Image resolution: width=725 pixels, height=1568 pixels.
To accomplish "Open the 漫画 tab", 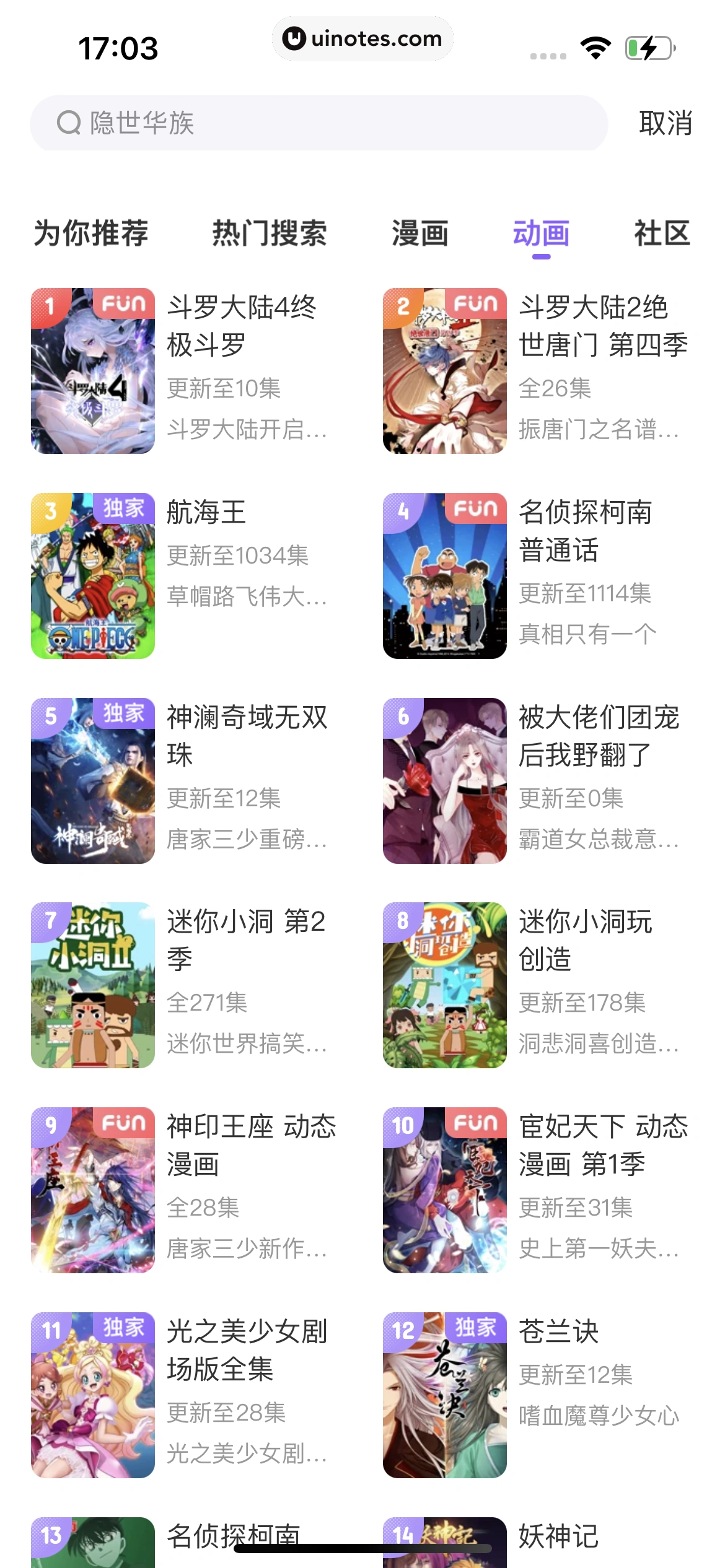I will 420,233.
